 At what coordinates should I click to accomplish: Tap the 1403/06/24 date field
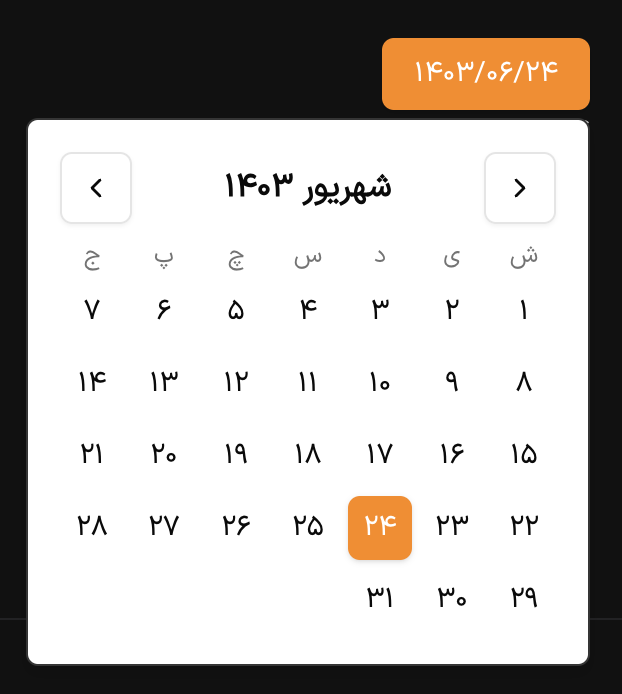pos(486,73)
